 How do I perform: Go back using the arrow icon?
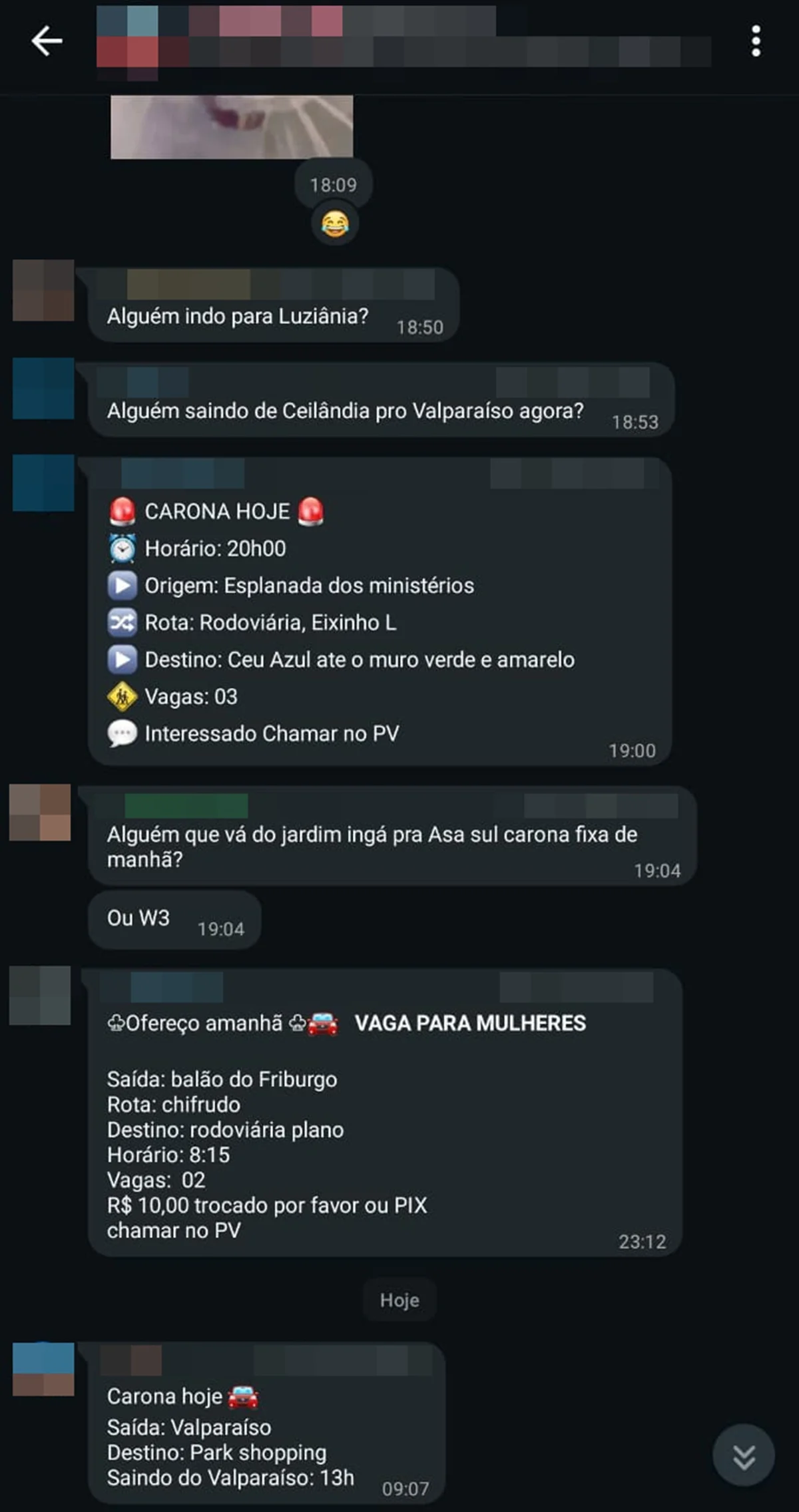(x=47, y=41)
